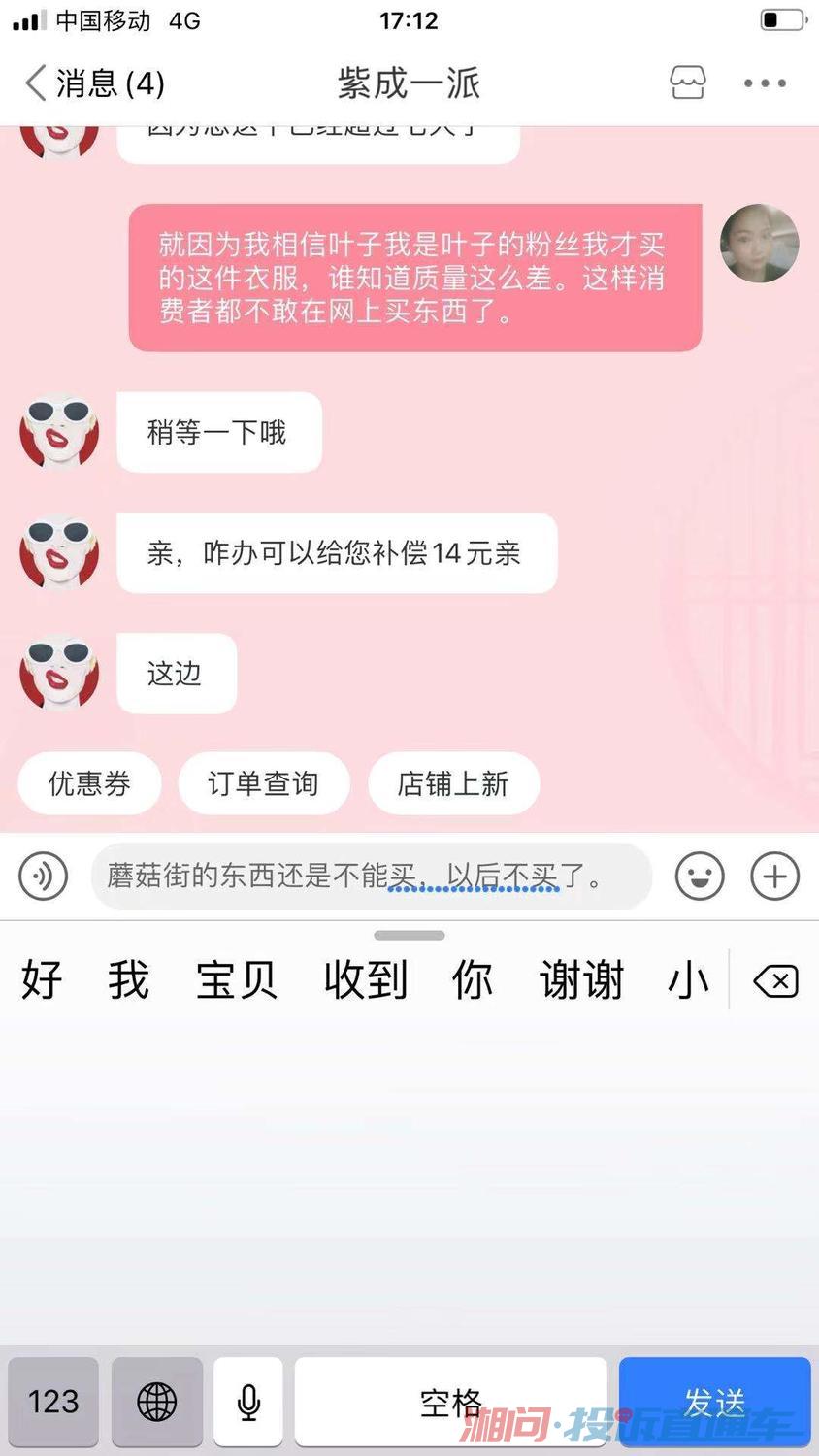Insert a space with the 空格 key
The height and width of the screenshot is (1456, 819).
click(450, 1401)
